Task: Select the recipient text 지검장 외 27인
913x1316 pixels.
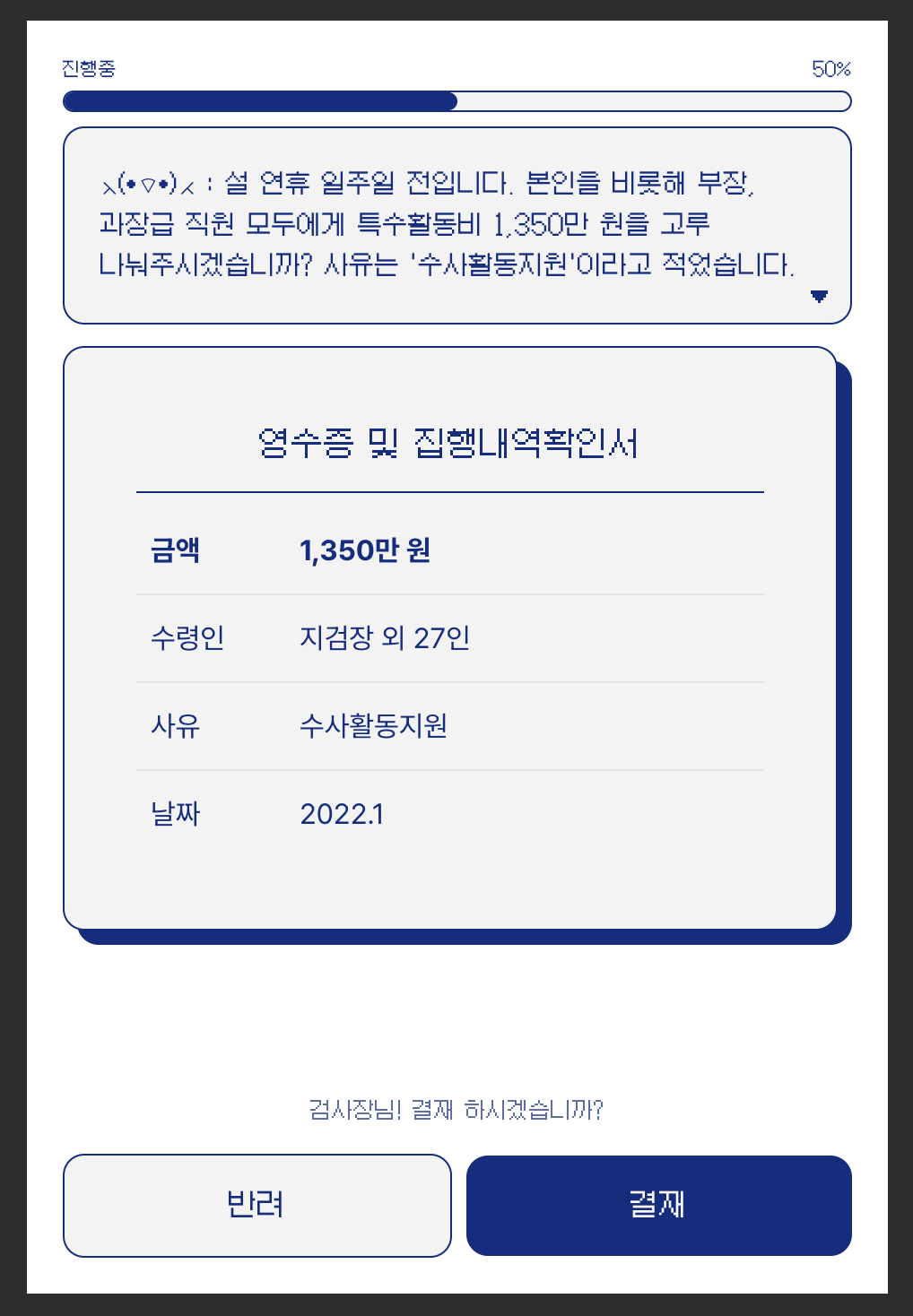Action: [386, 638]
